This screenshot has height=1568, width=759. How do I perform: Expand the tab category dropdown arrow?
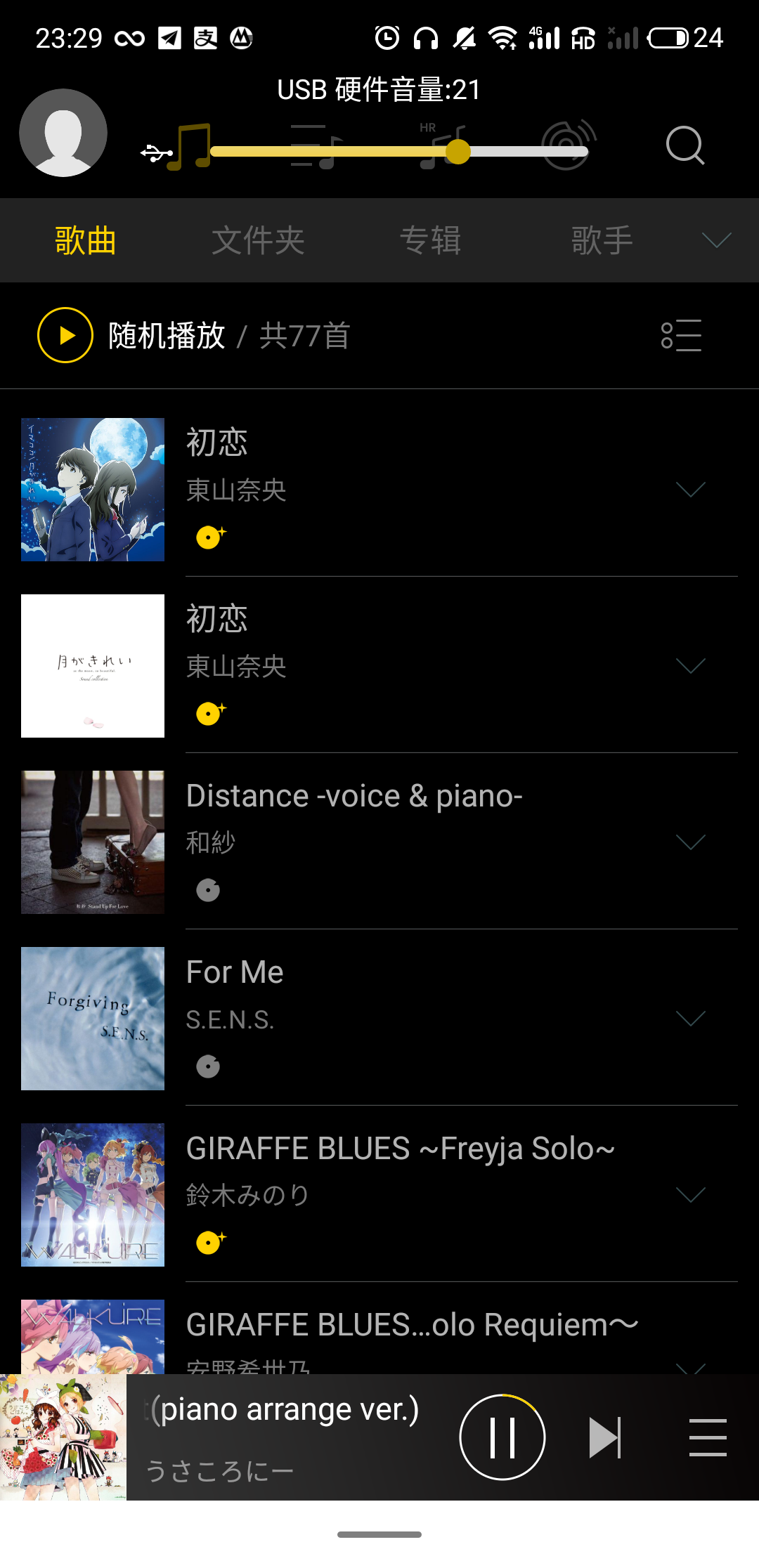[x=716, y=241]
